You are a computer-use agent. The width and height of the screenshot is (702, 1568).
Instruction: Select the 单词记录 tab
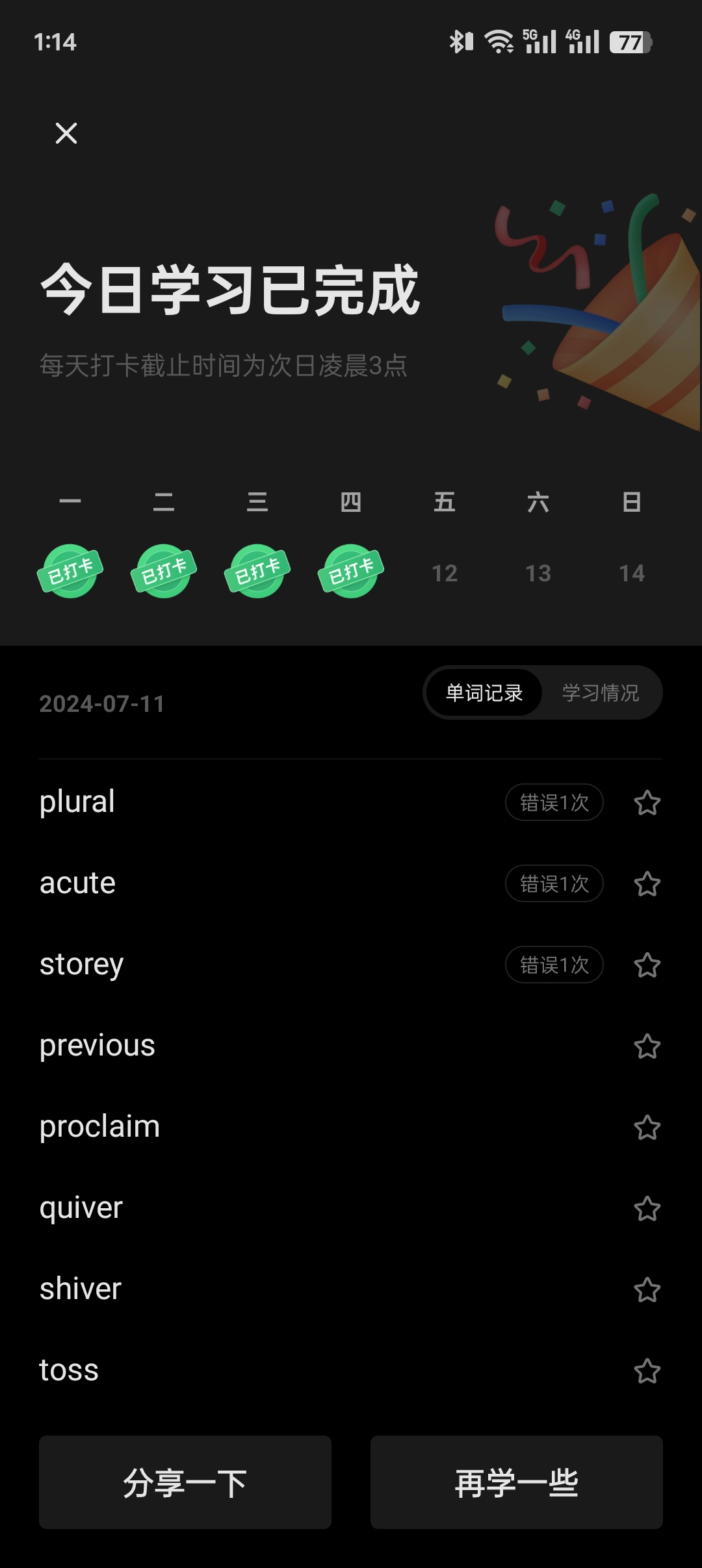tap(484, 693)
